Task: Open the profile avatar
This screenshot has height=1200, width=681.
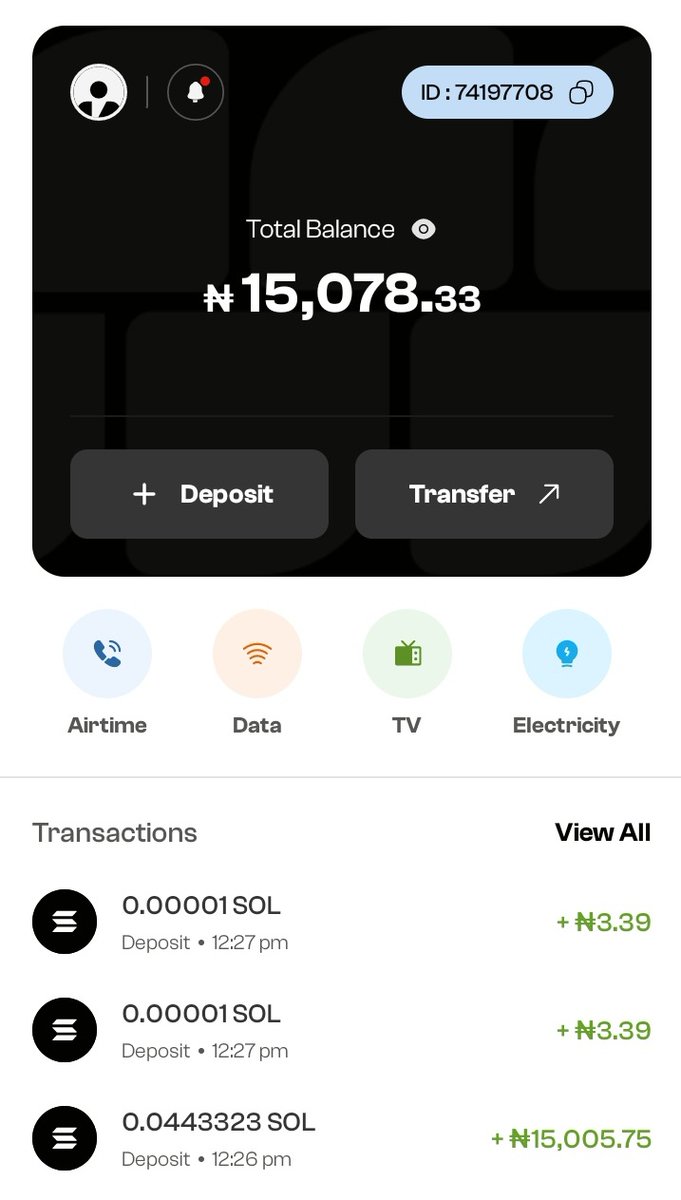Action: [x=98, y=92]
